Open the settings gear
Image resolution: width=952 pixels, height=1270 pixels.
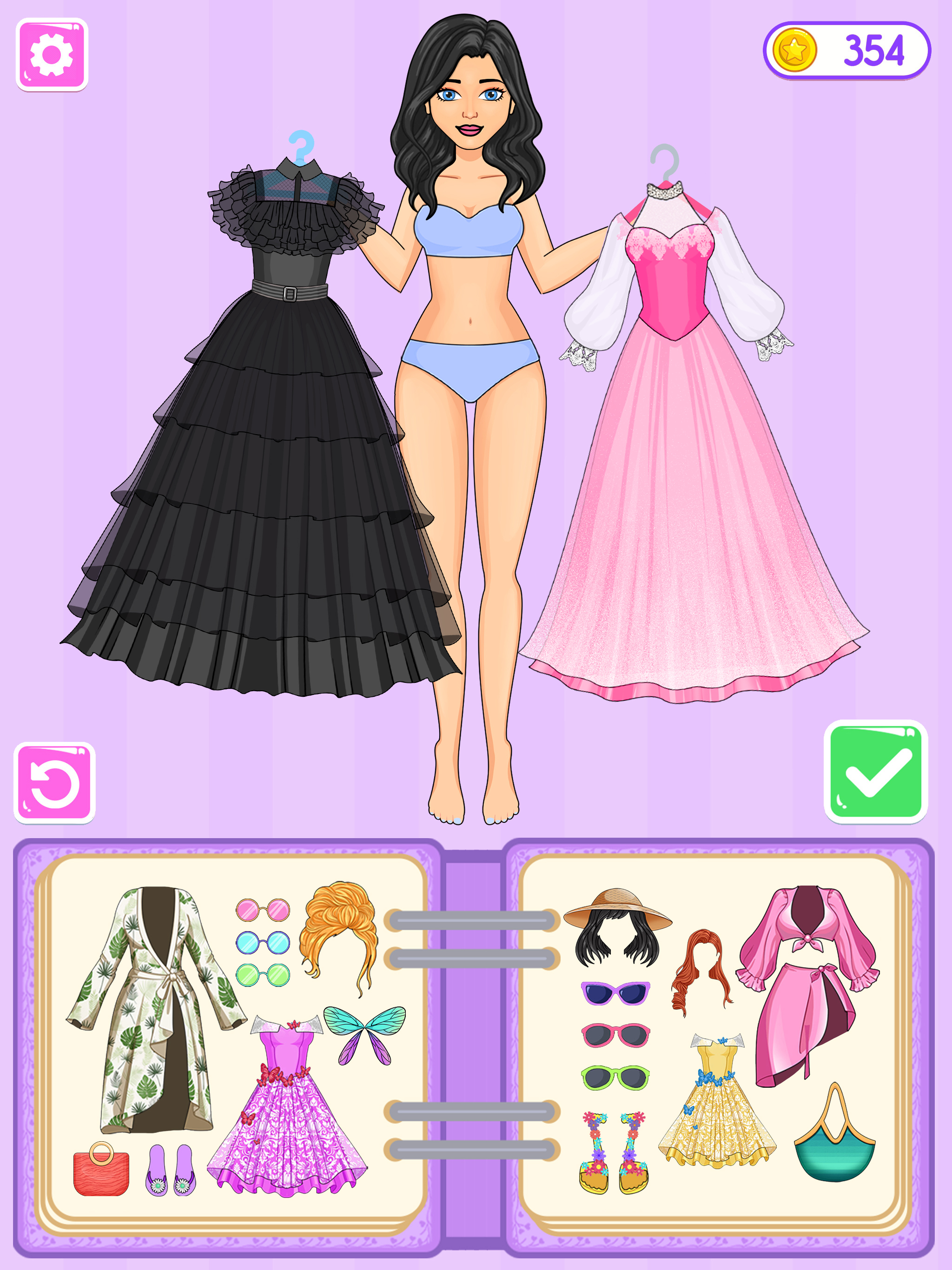(x=52, y=54)
